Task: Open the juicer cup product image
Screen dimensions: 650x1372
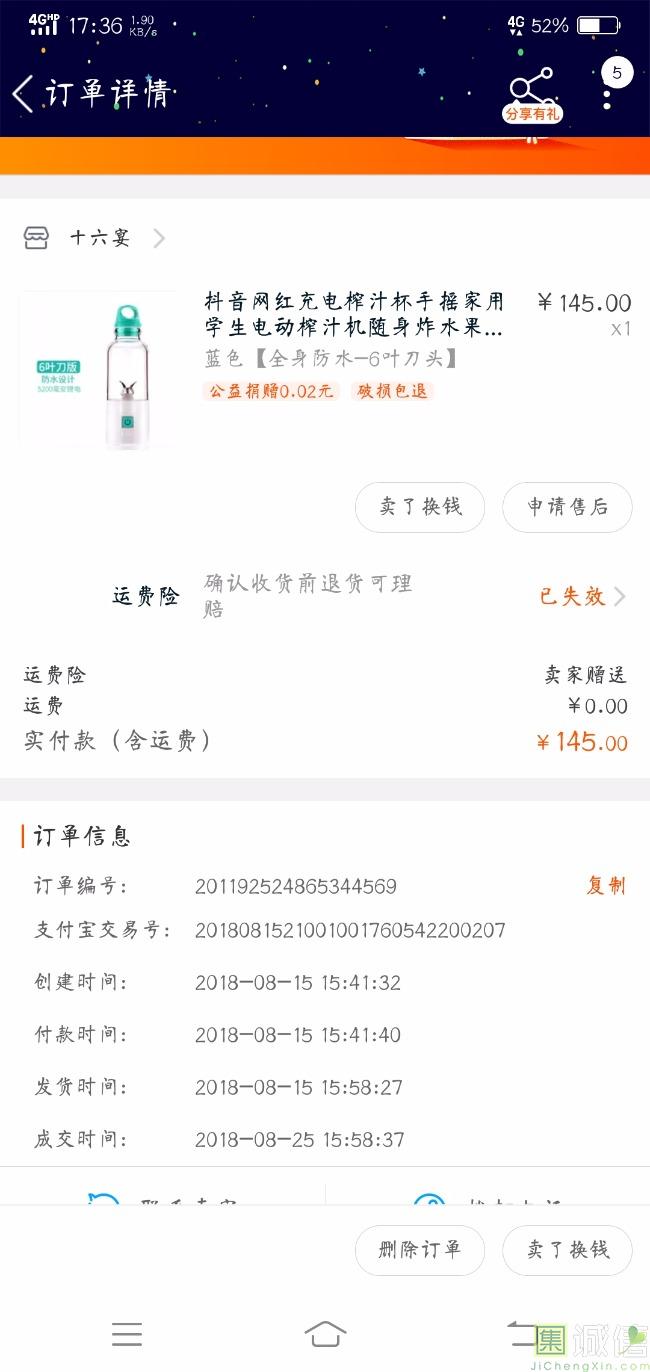Action: tap(98, 370)
